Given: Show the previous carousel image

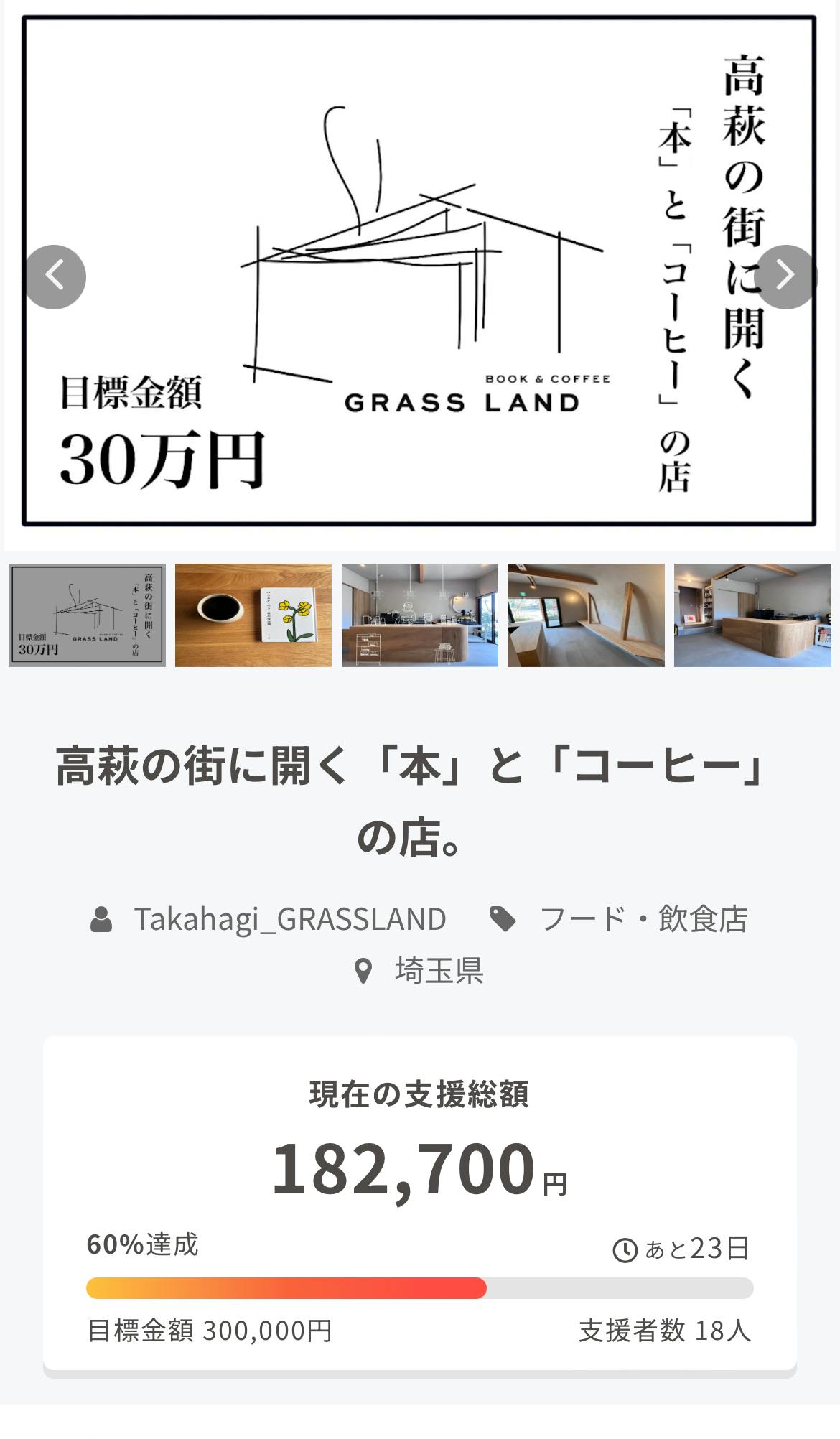Looking at the screenshot, I should (55, 276).
